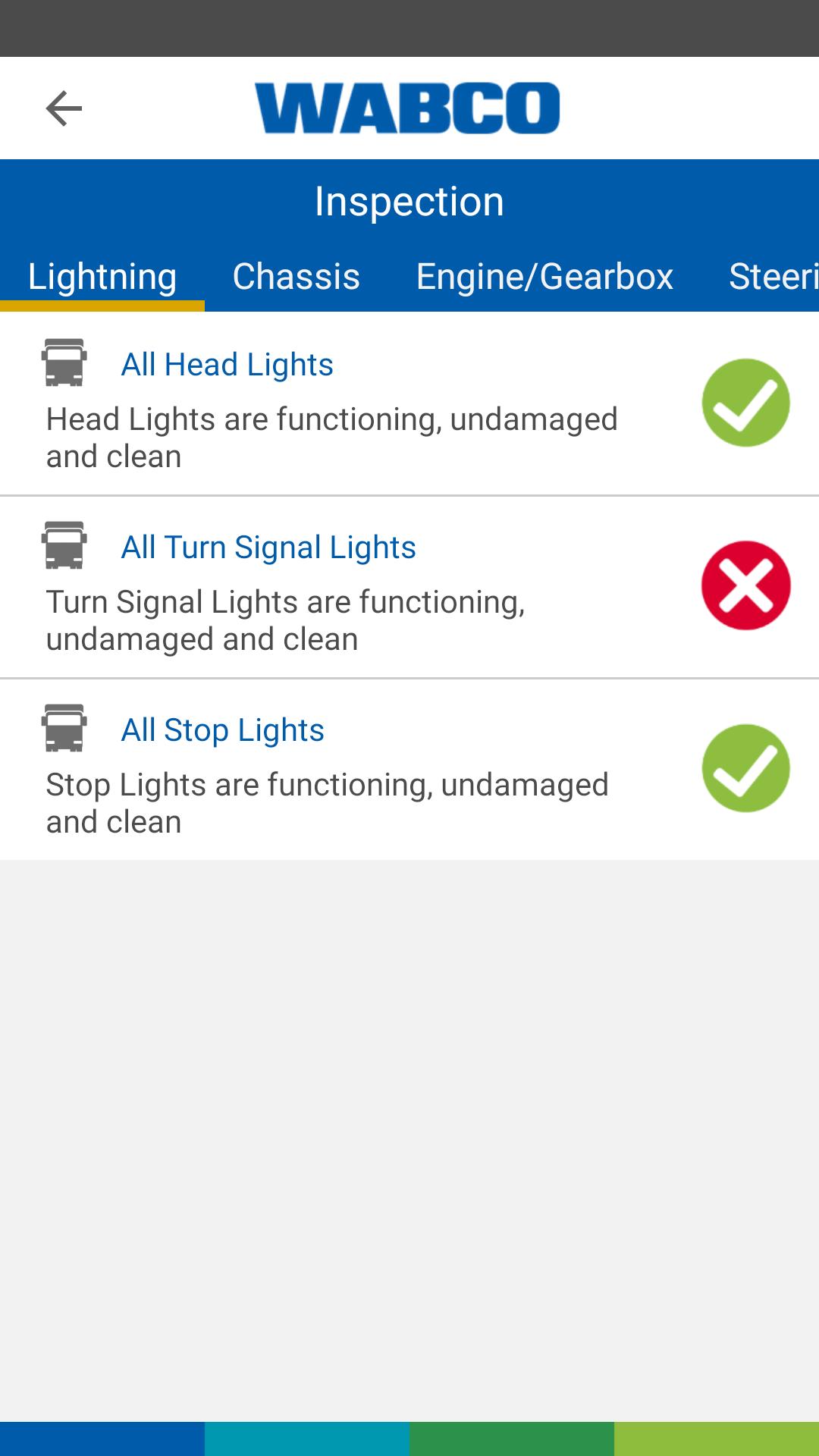Viewport: 819px width, 1456px height.
Task: Toggle the red cross for All Turn Signal Lights
Action: 745,585
